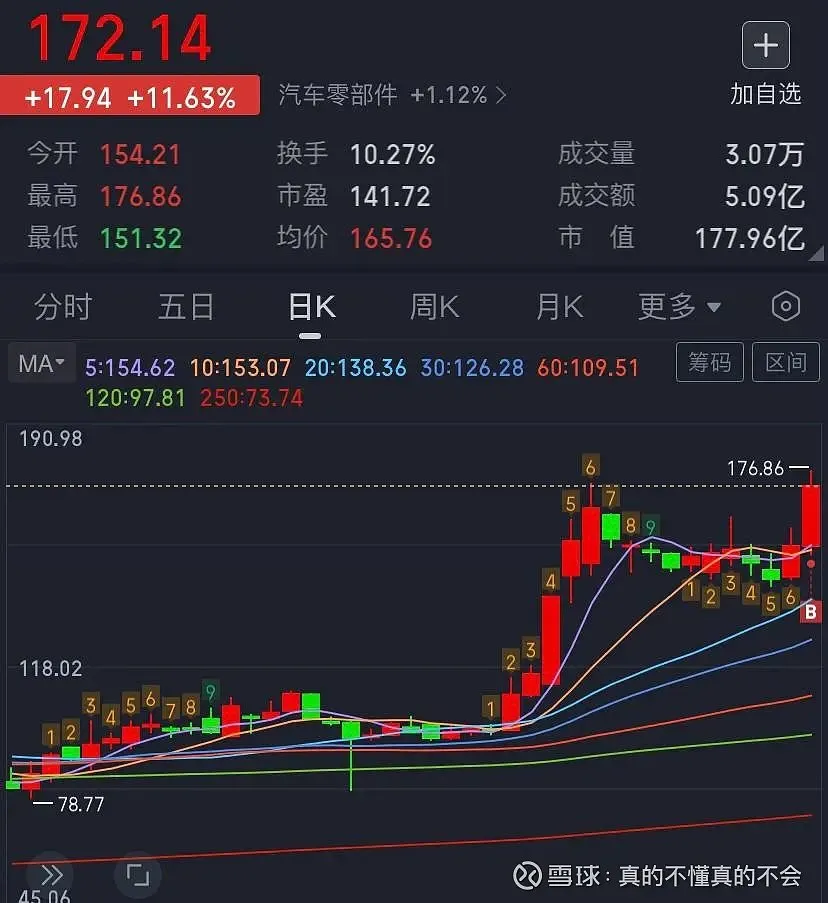The height and width of the screenshot is (903, 828).
Task: Show the 月K monthly chart
Action: [x=559, y=307]
